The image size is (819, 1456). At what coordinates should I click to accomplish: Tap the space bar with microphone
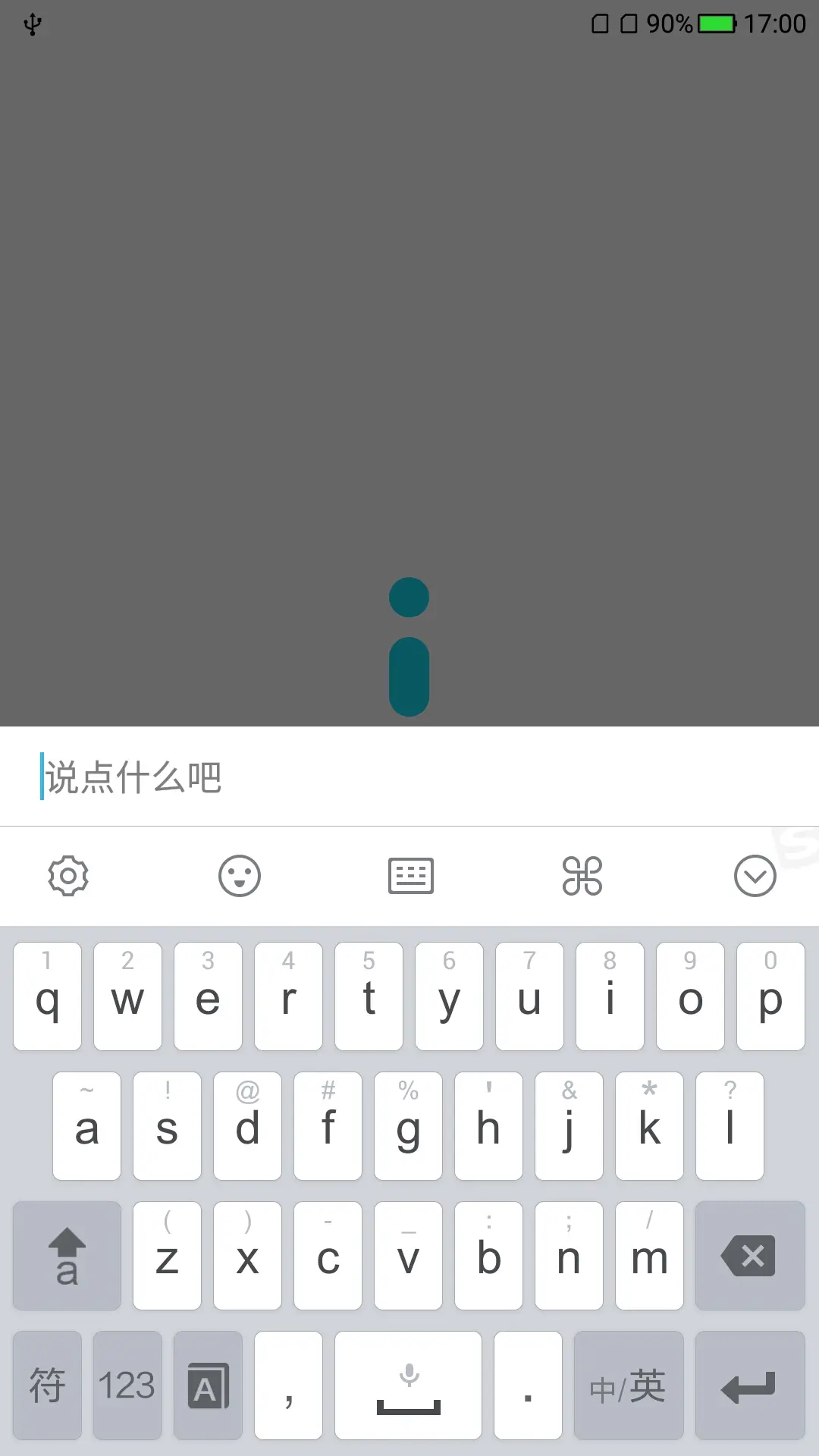[x=408, y=1385]
